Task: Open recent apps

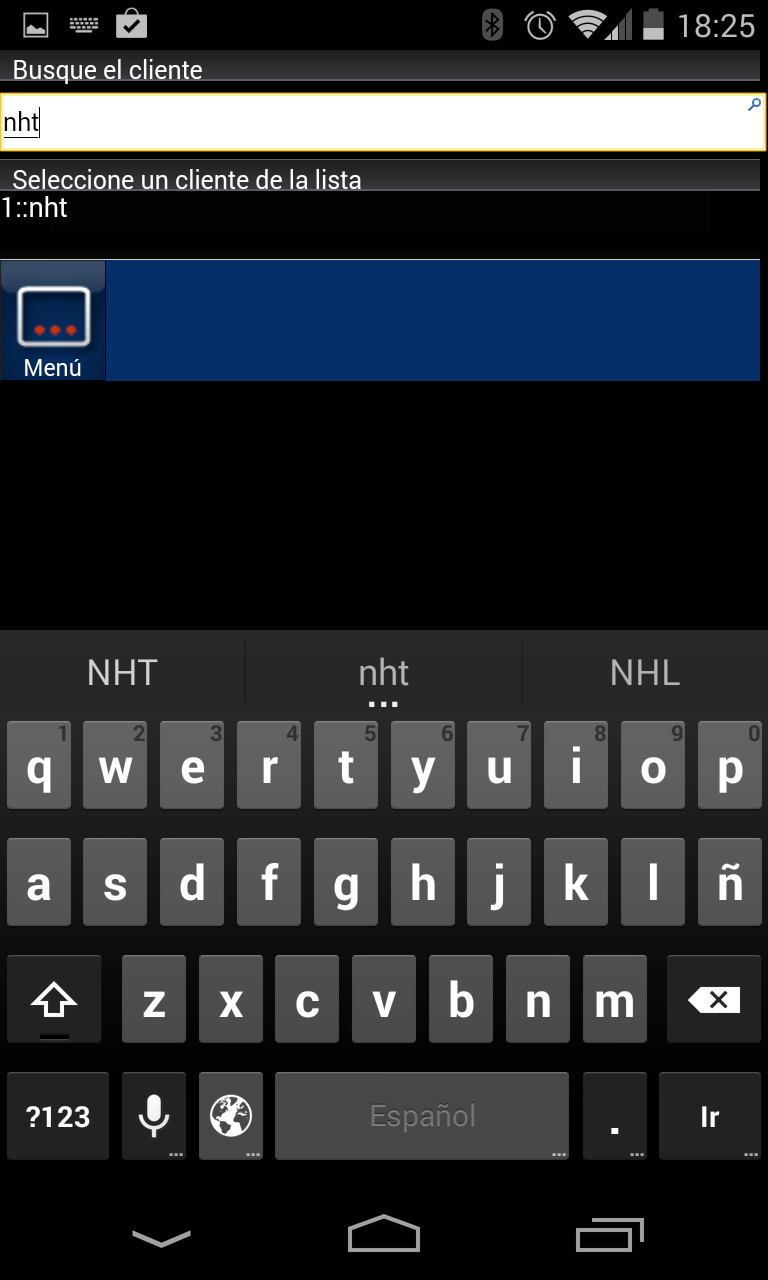Action: [x=610, y=1235]
